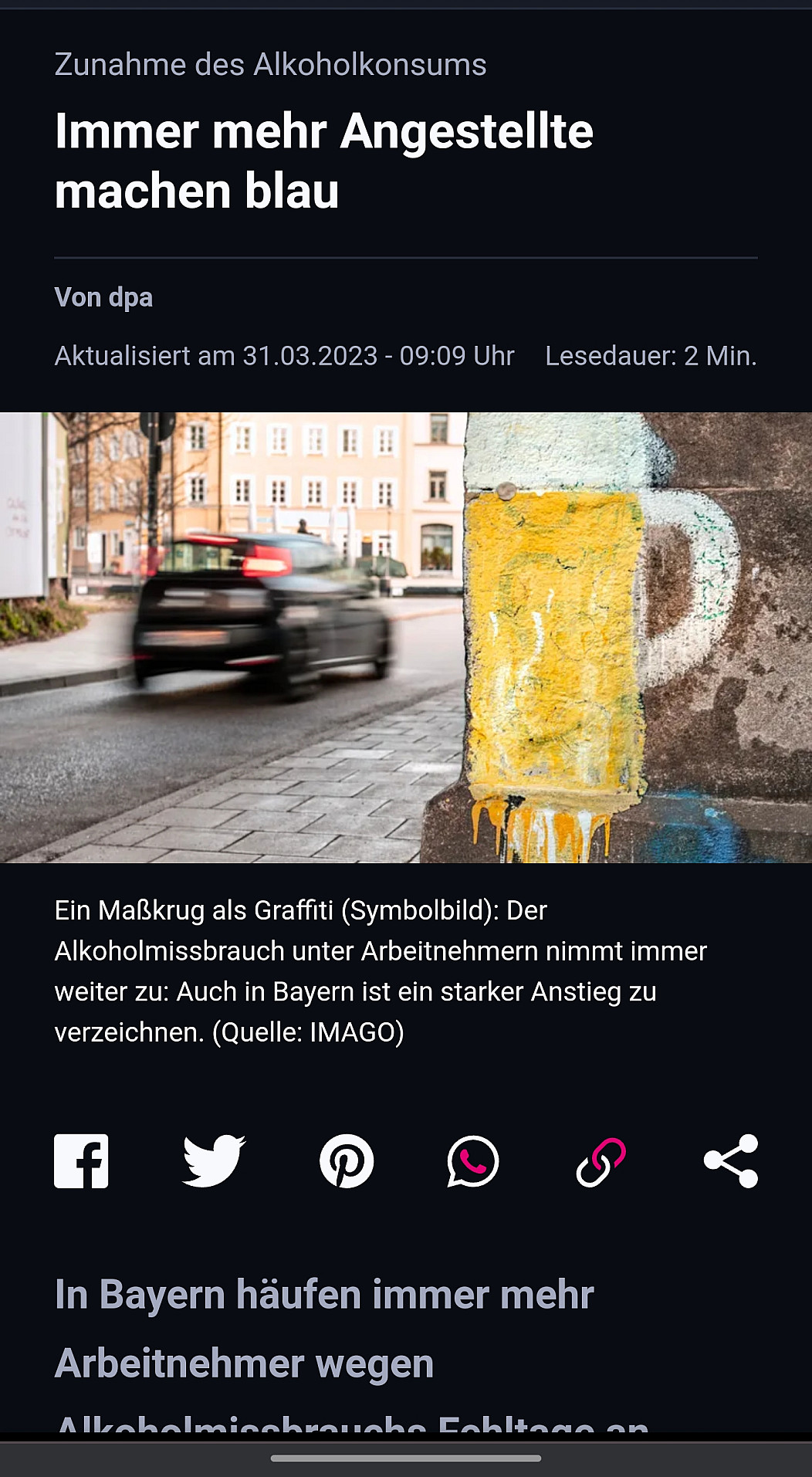This screenshot has width=812, height=1477.
Task: Open the general share menu
Action: point(731,1160)
